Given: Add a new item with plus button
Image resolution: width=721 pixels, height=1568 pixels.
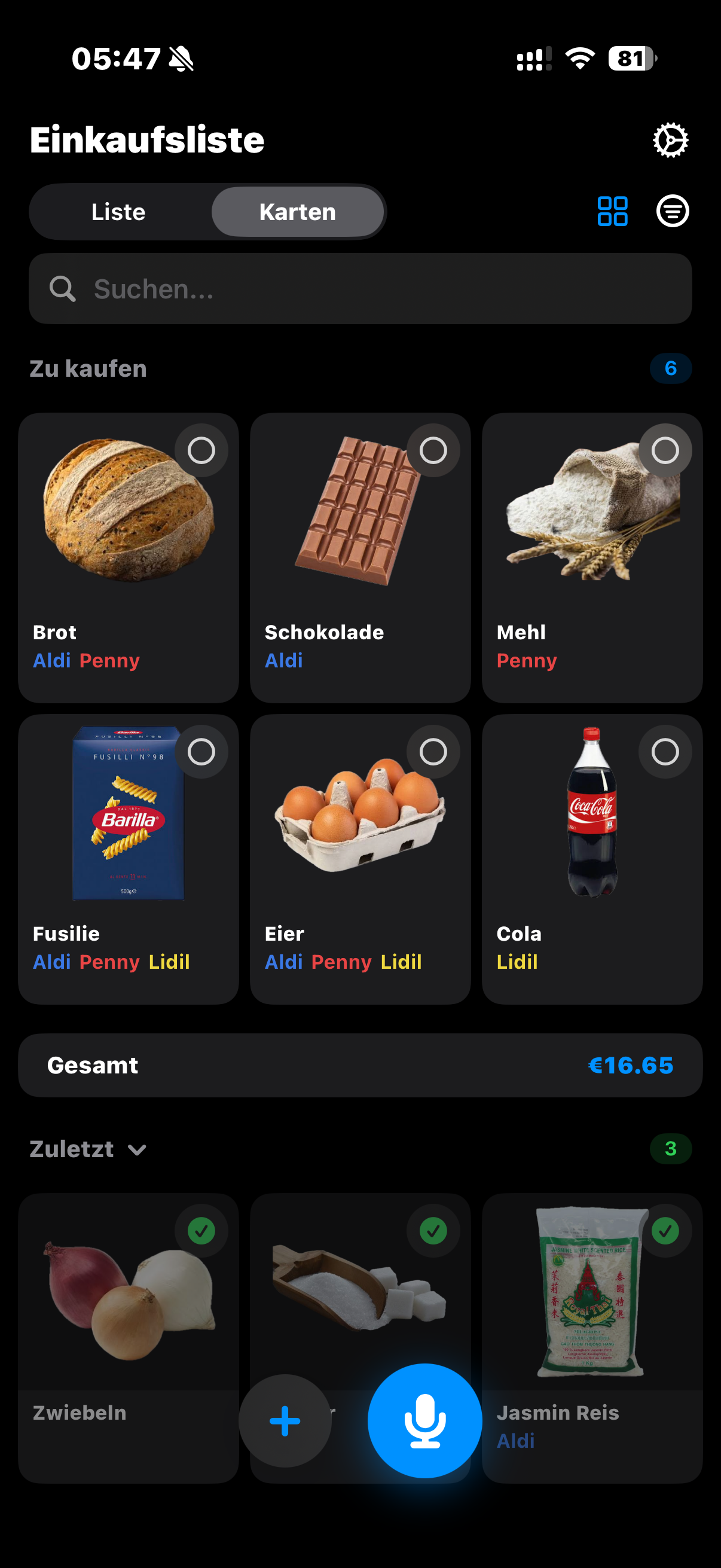Looking at the screenshot, I should coord(285,1421).
